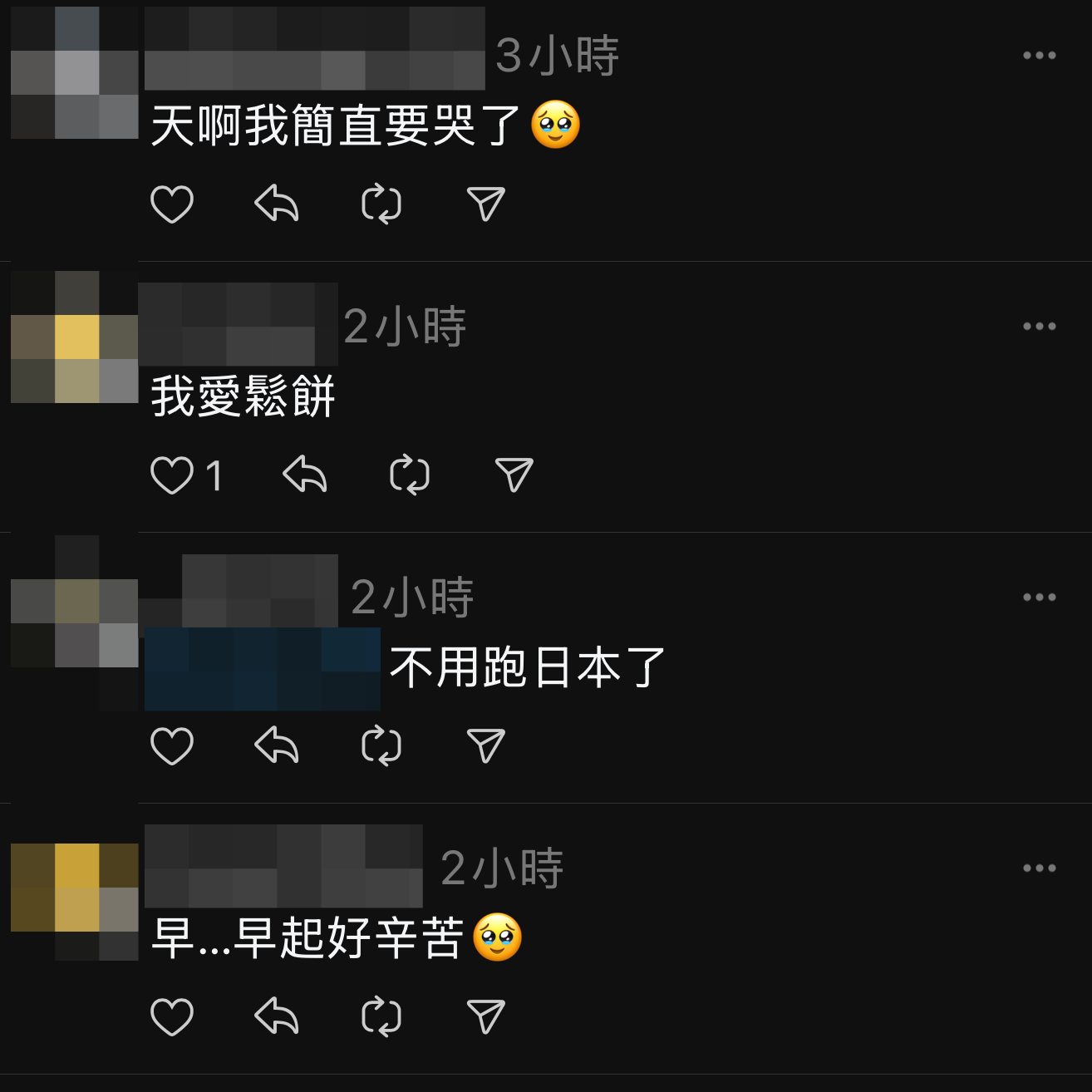
Task: Repost the comment 不用跑日本了
Action: (x=381, y=746)
